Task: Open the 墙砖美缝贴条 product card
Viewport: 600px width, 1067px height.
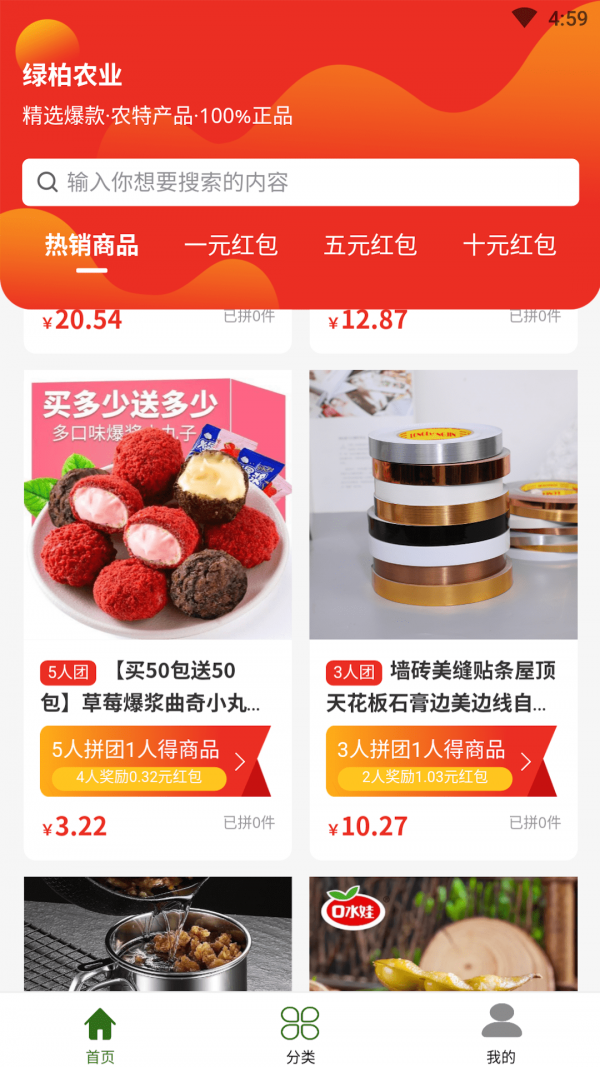Action: point(443,505)
